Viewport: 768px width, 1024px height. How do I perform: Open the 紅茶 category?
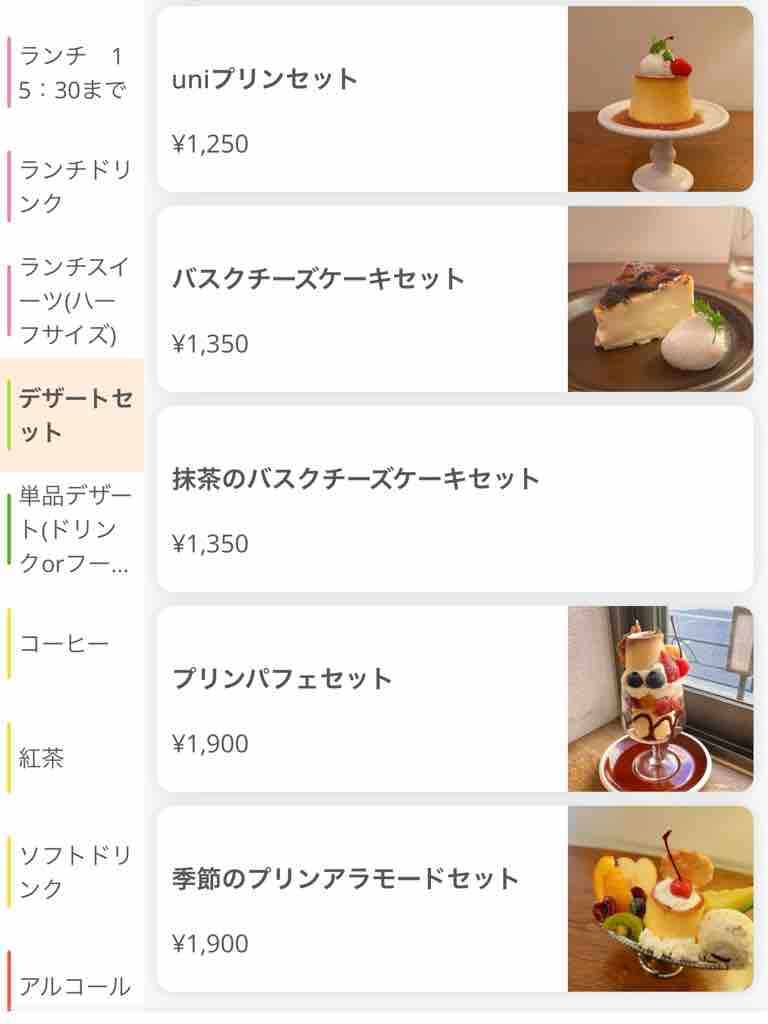[72, 758]
